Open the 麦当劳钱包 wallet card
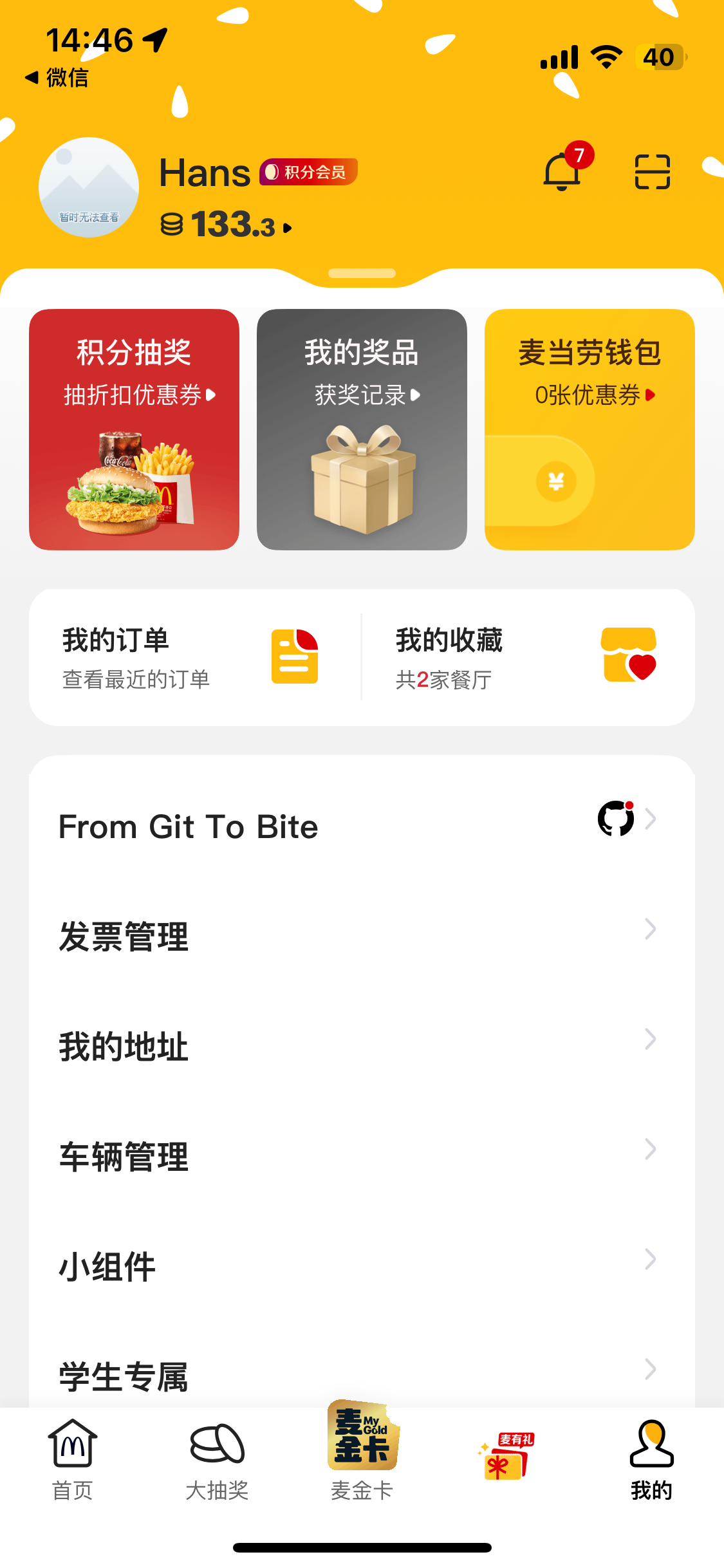 click(x=589, y=429)
